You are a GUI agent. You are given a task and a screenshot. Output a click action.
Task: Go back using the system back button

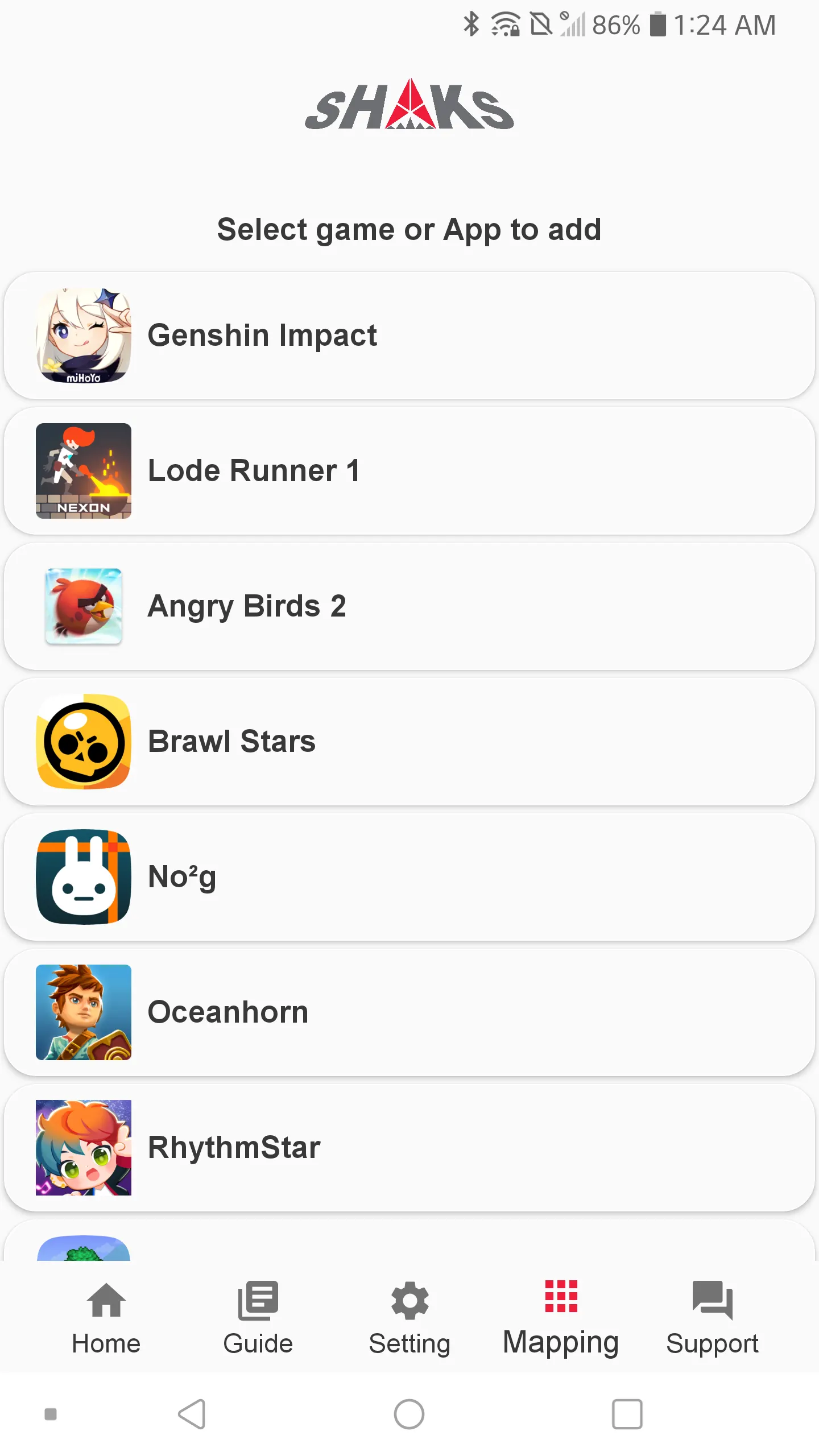click(192, 1414)
